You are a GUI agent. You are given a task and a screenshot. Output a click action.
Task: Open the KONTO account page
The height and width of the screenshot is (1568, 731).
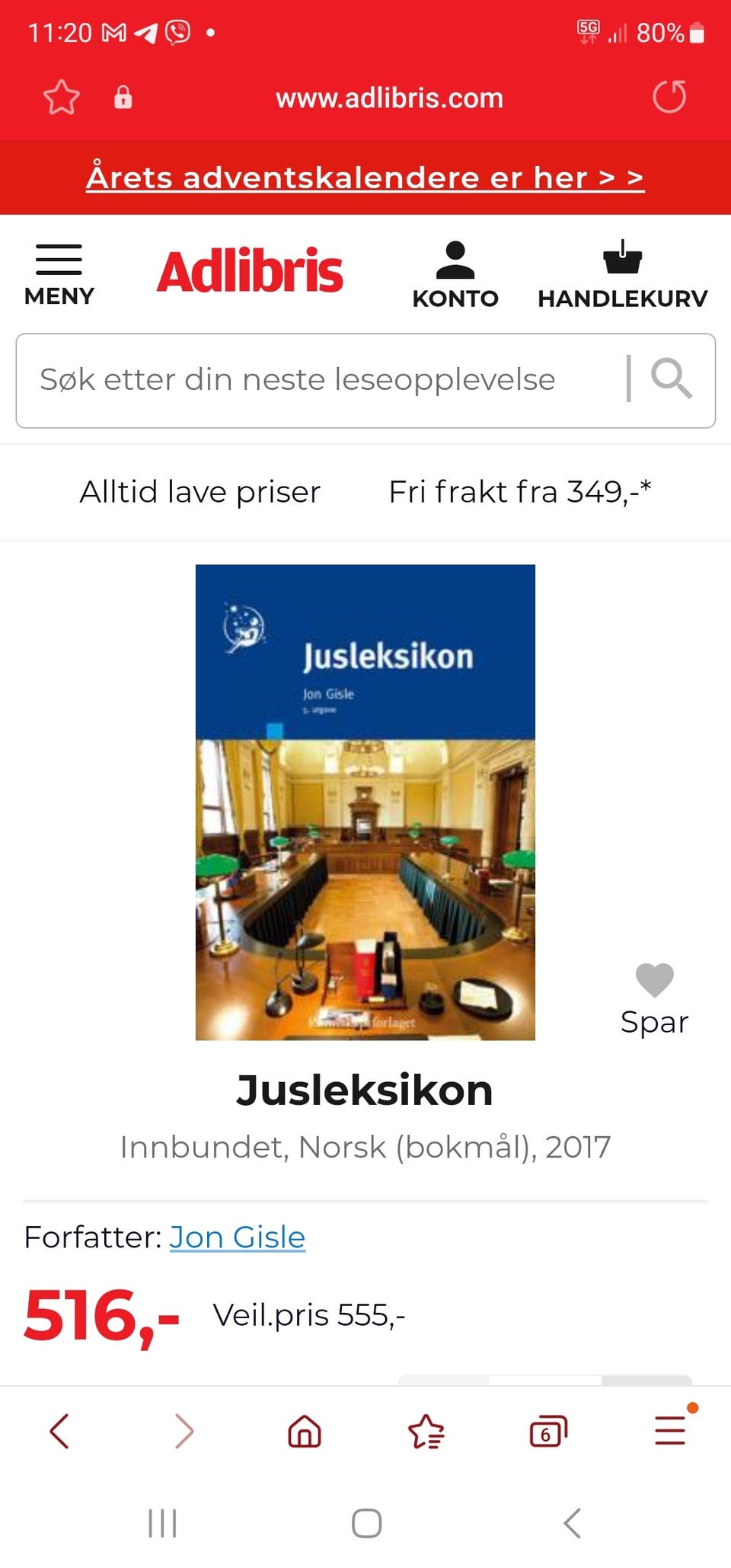click(x=455, y=274)
